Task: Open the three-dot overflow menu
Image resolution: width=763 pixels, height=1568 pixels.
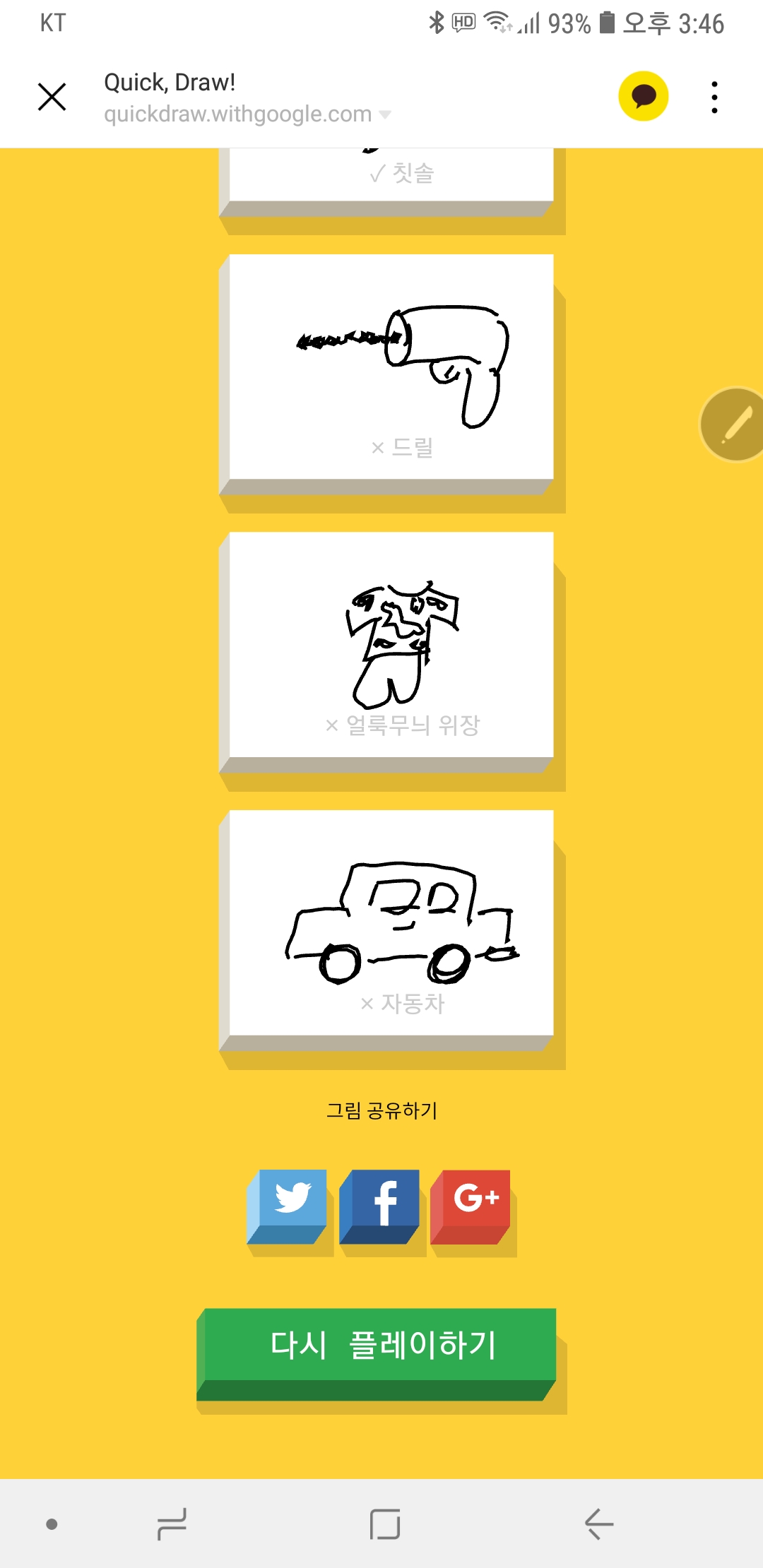Action: tap(714, 97)
